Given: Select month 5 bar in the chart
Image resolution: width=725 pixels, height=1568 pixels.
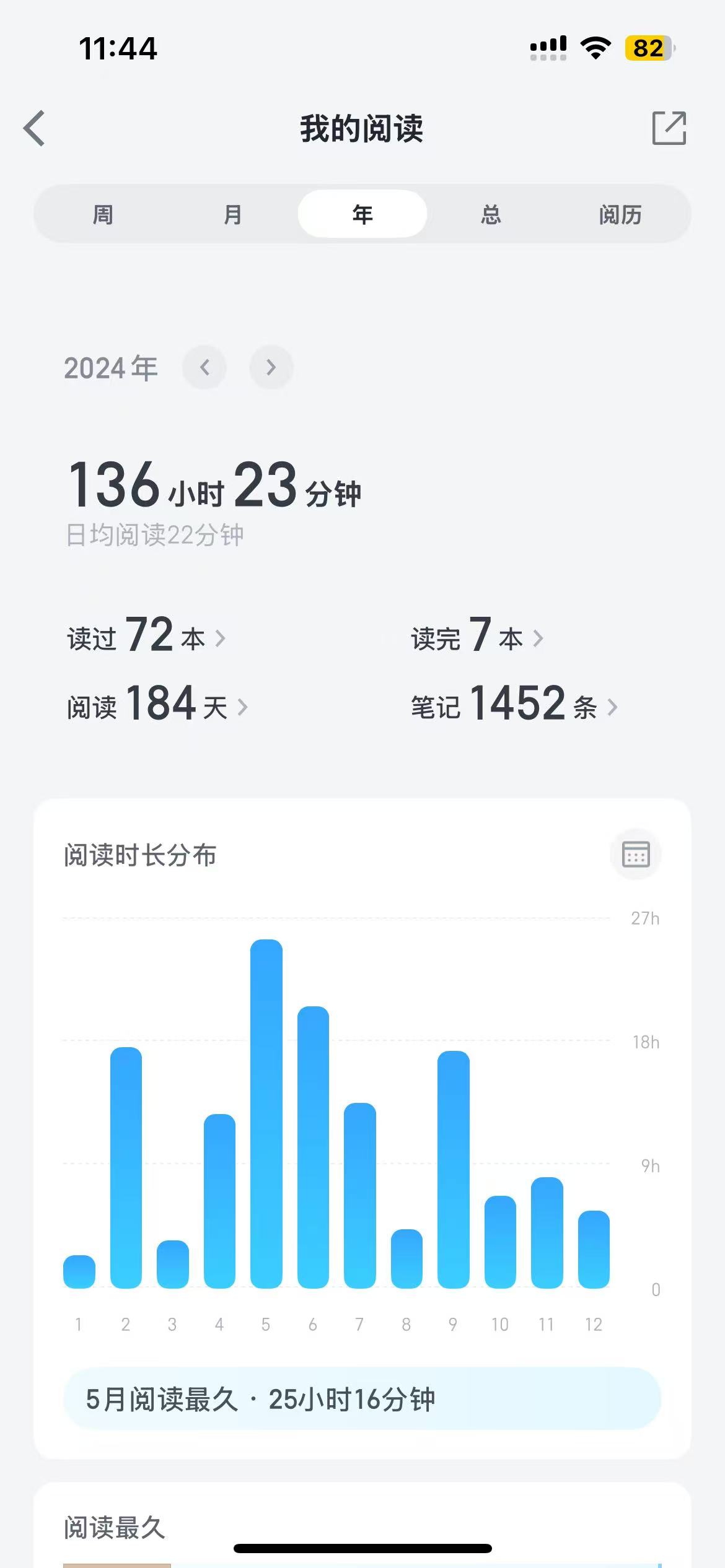Looking at the screenshot, I should pos(266,1115).
